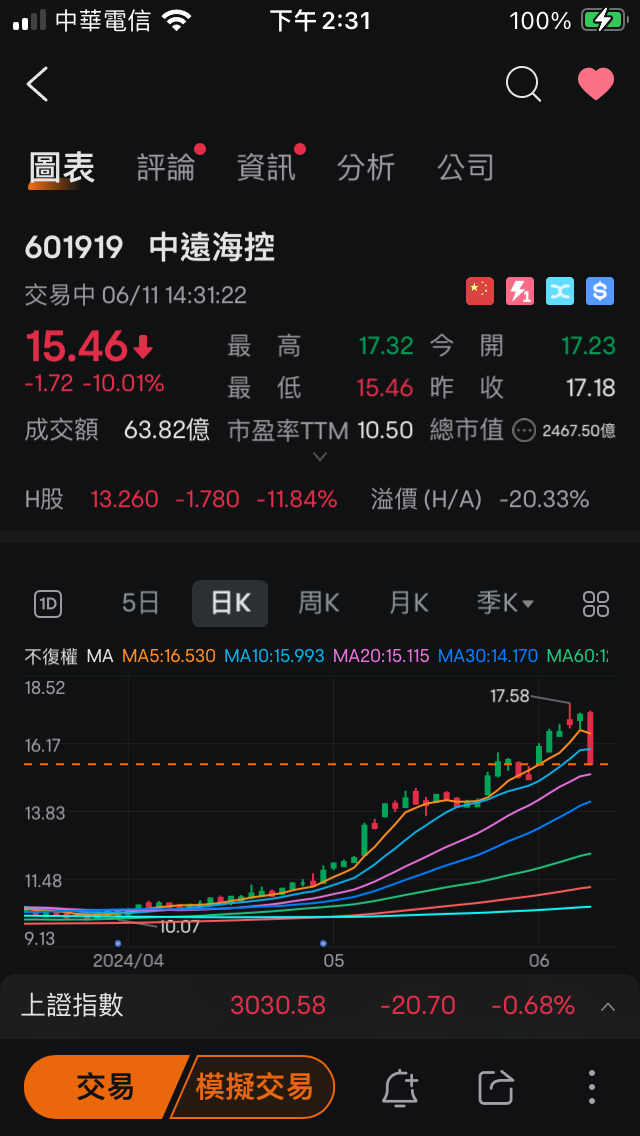This screenshot has width=640, height=1136.
Task: Toggle the favorite heart icon
Action: (596, 85)
